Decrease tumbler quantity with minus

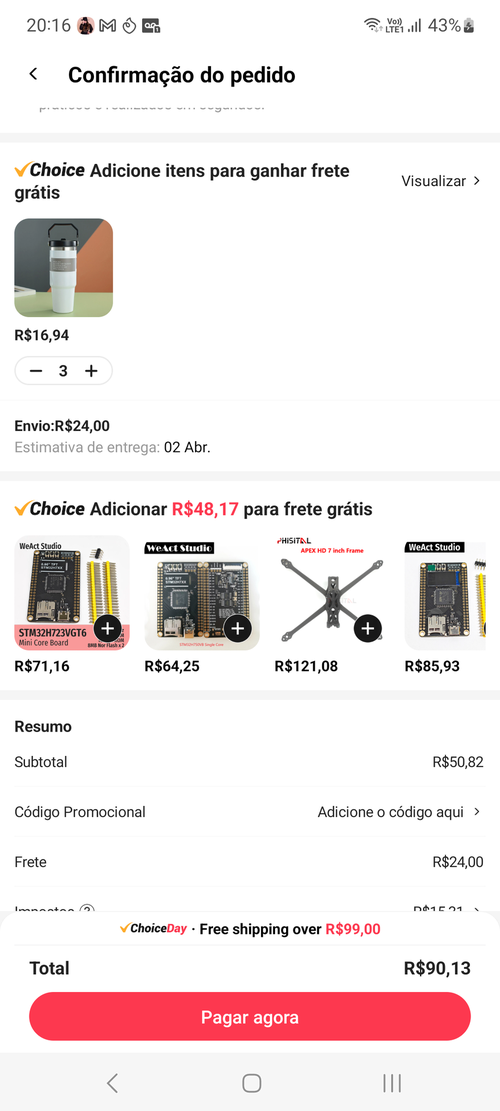(37, 371)
